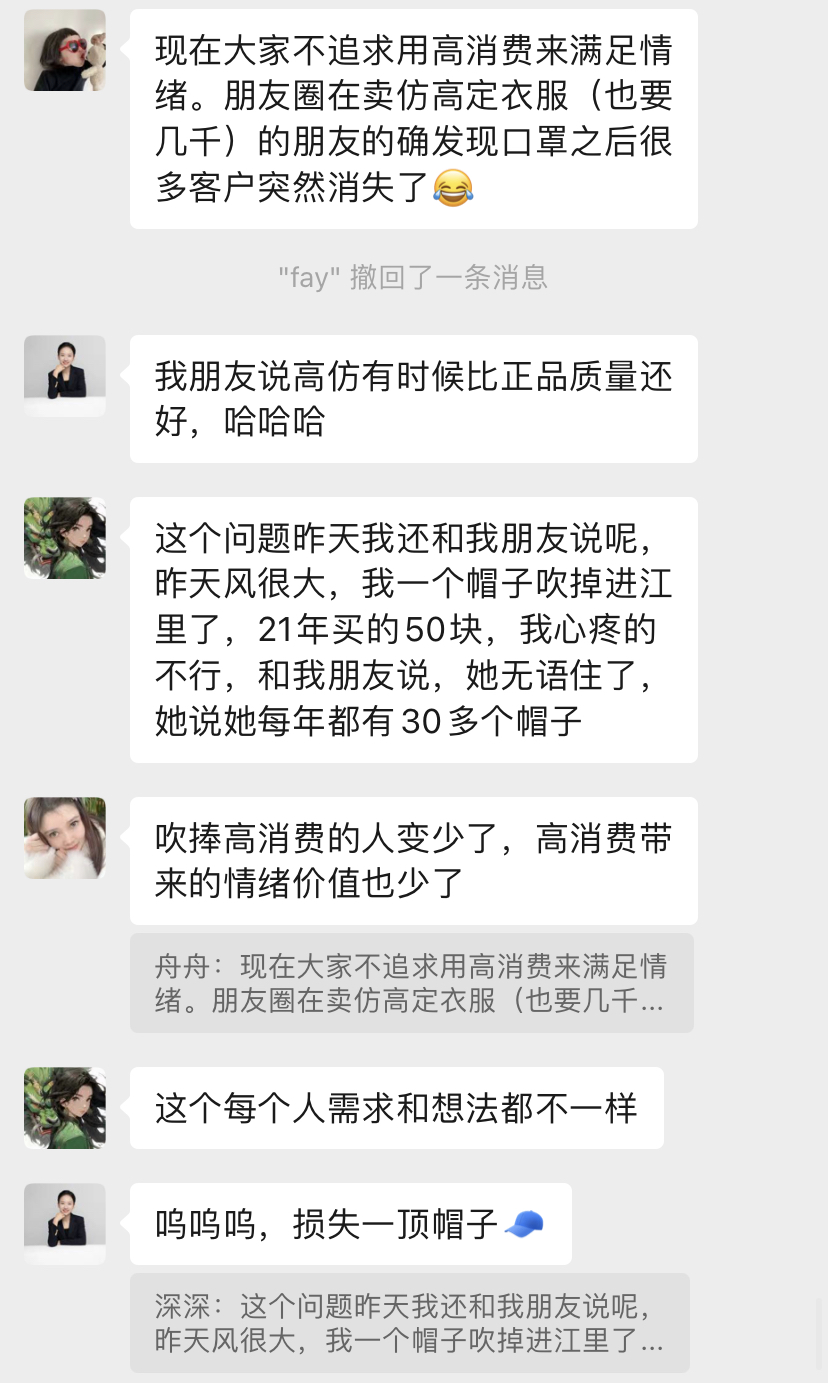Image resolution: width=828 pixels, height=1383 pixels.
Task: Tap avatar beside "这个每个人需求和想法都不一样"
Action: coord(65,1108)
